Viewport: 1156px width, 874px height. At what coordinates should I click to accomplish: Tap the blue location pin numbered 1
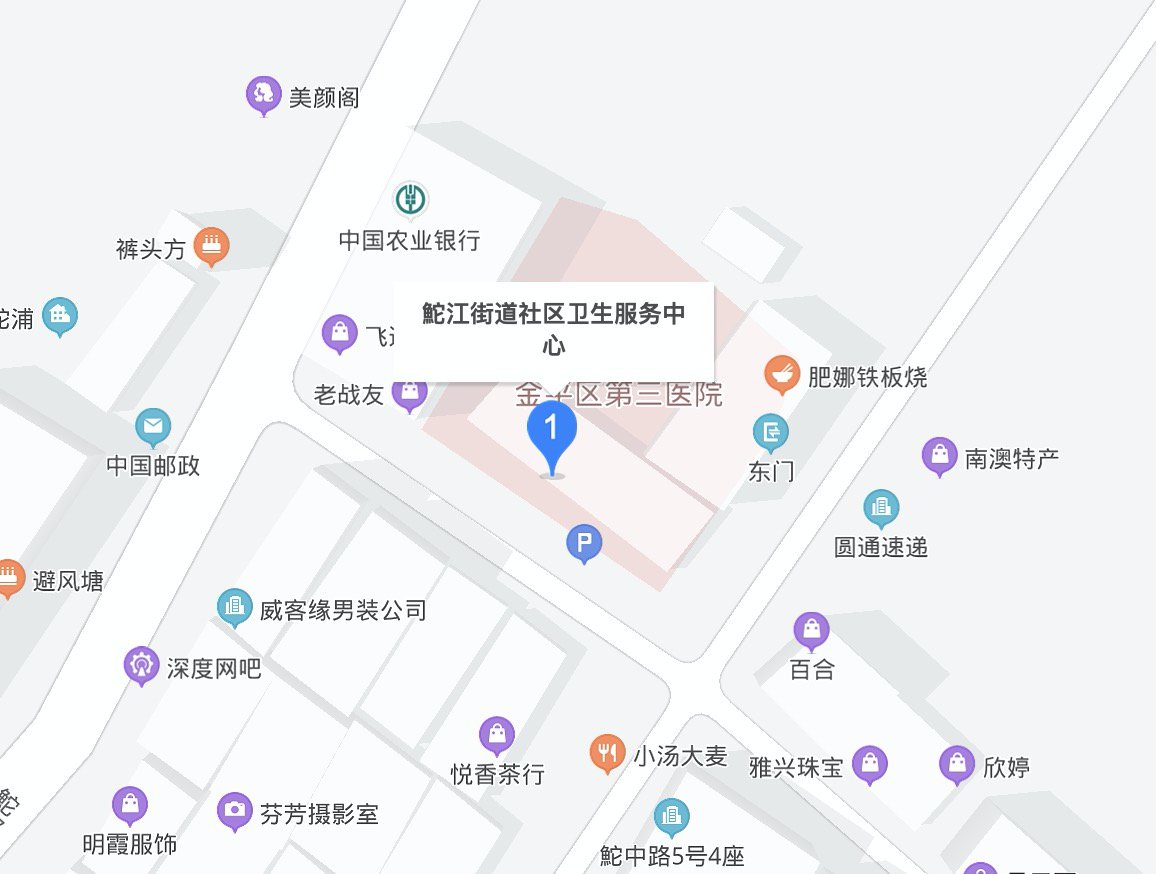tap(552, 432)
